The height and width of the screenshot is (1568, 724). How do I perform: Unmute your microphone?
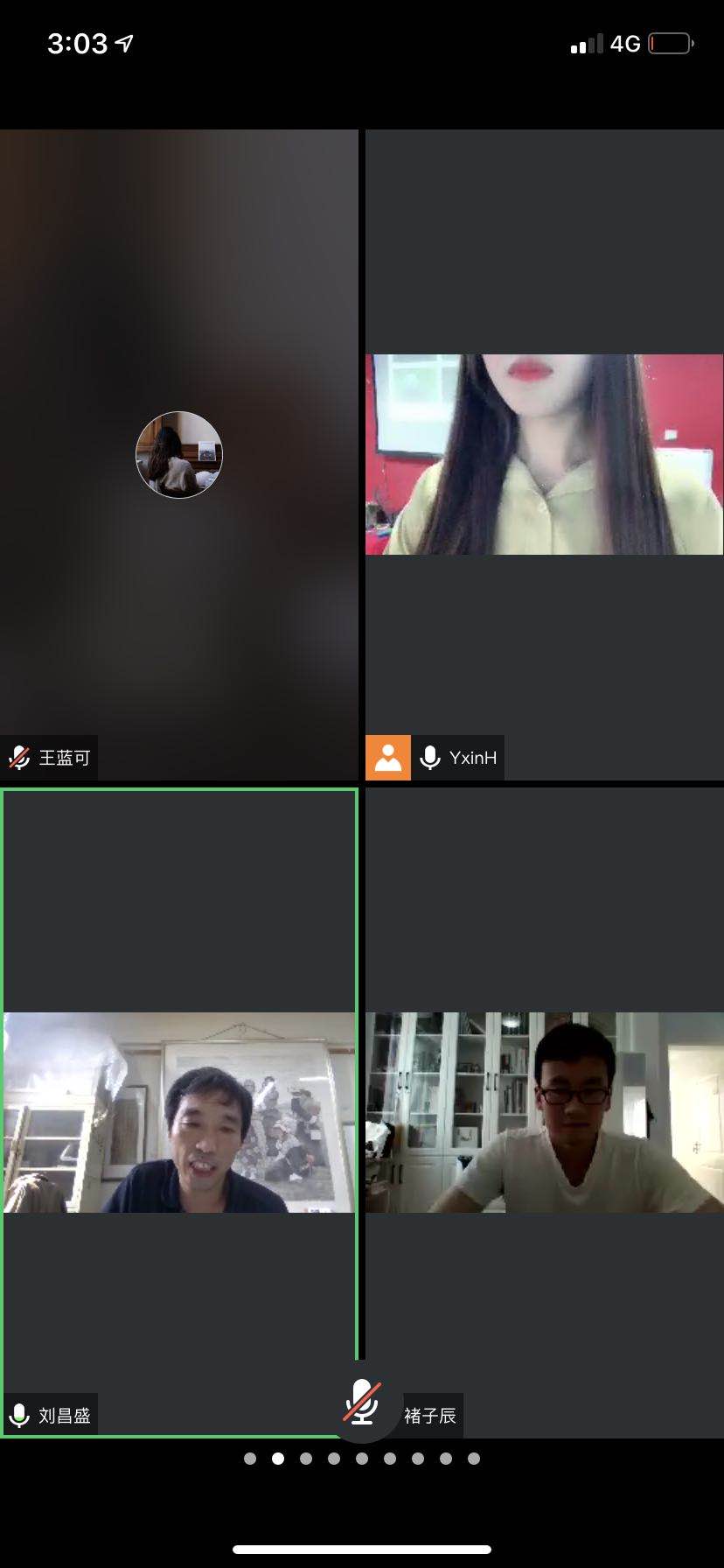click(x=361, y=1402)
